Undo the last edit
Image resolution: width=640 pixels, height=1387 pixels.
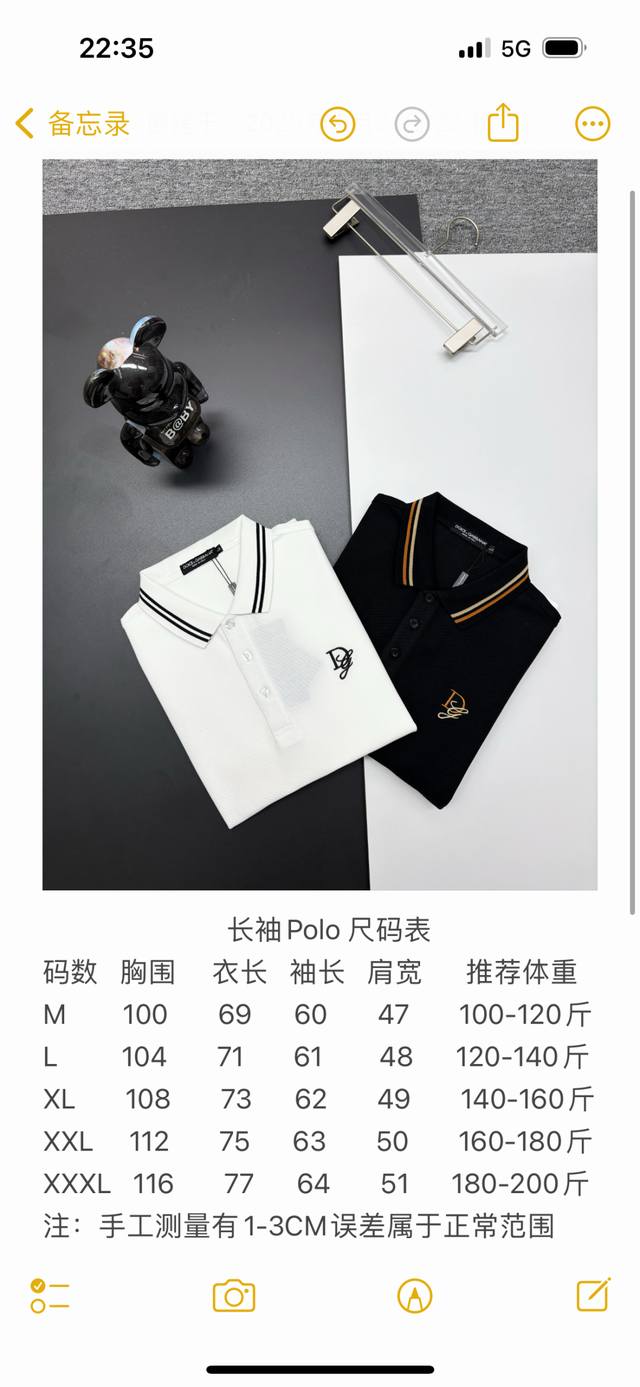[338, 124]
